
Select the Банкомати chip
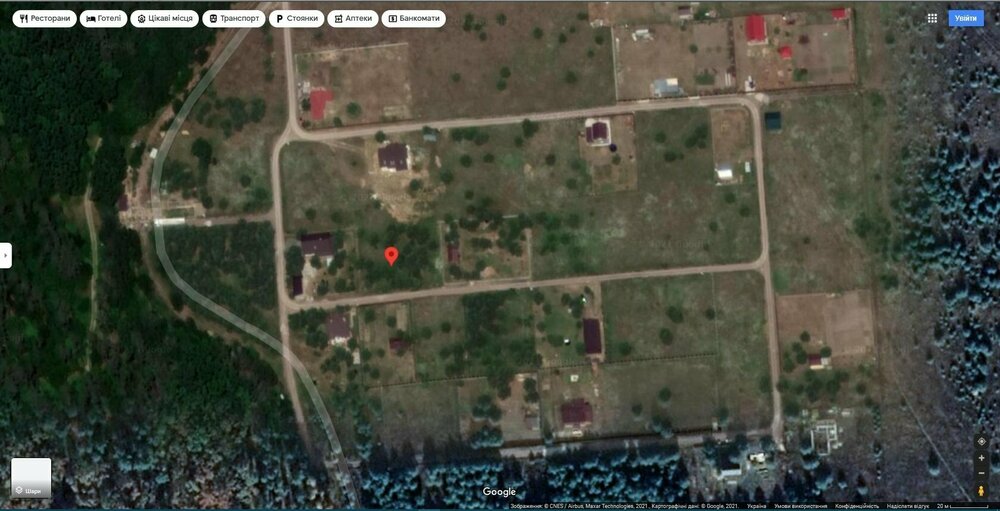click(414, 18)
